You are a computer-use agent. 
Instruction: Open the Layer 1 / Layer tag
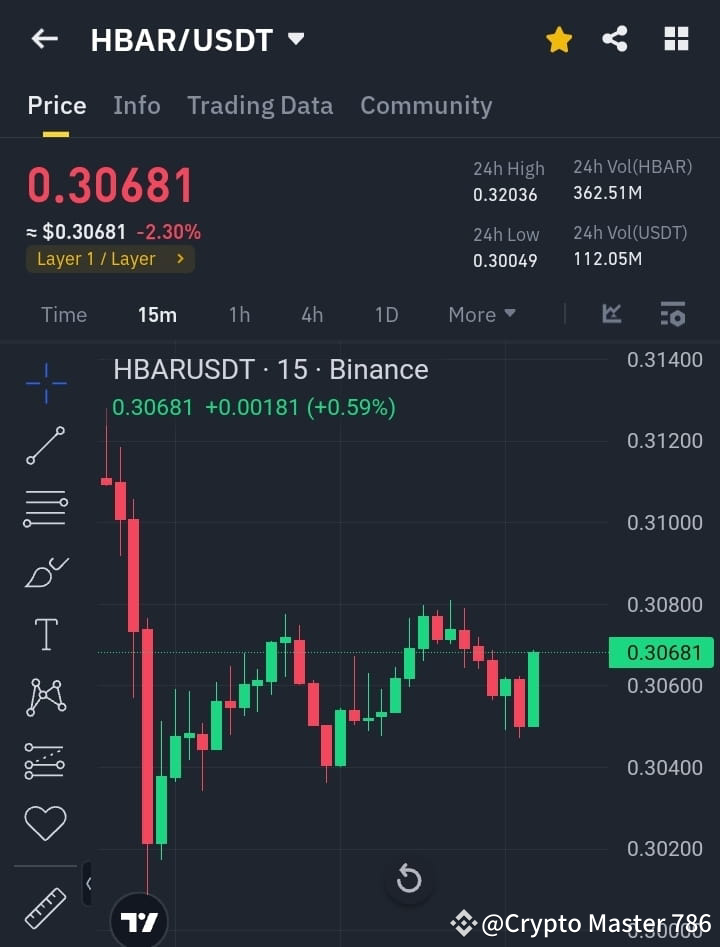pyautogui.click(x=110, y=258)
